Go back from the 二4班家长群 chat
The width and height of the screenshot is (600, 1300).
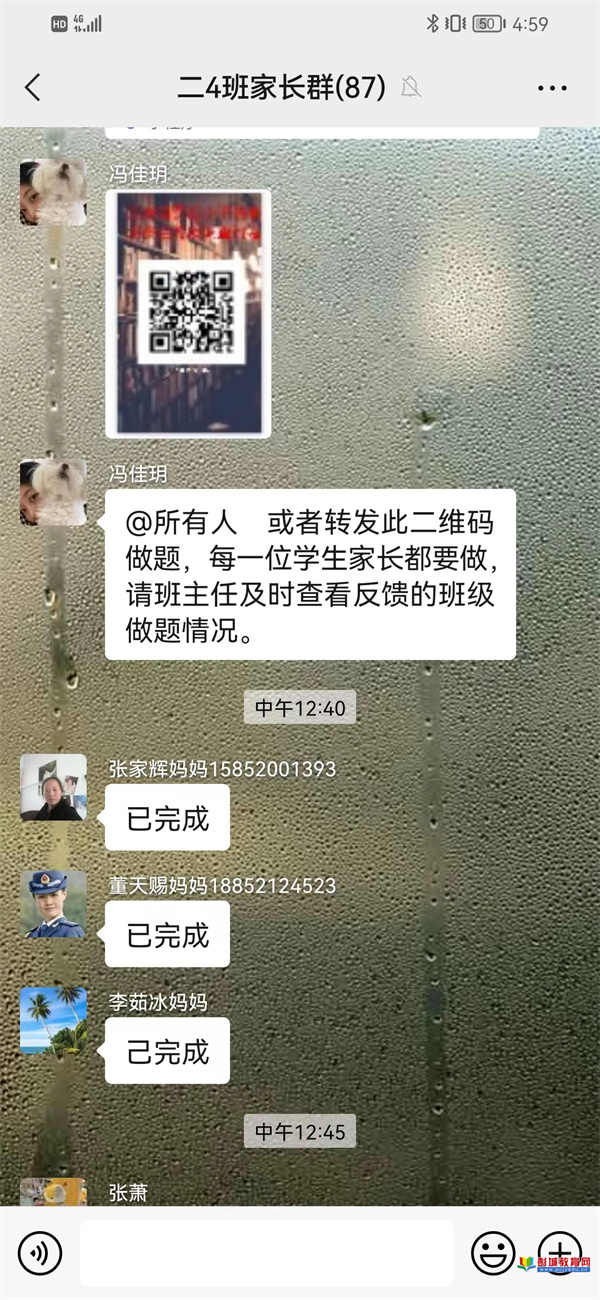33,87
